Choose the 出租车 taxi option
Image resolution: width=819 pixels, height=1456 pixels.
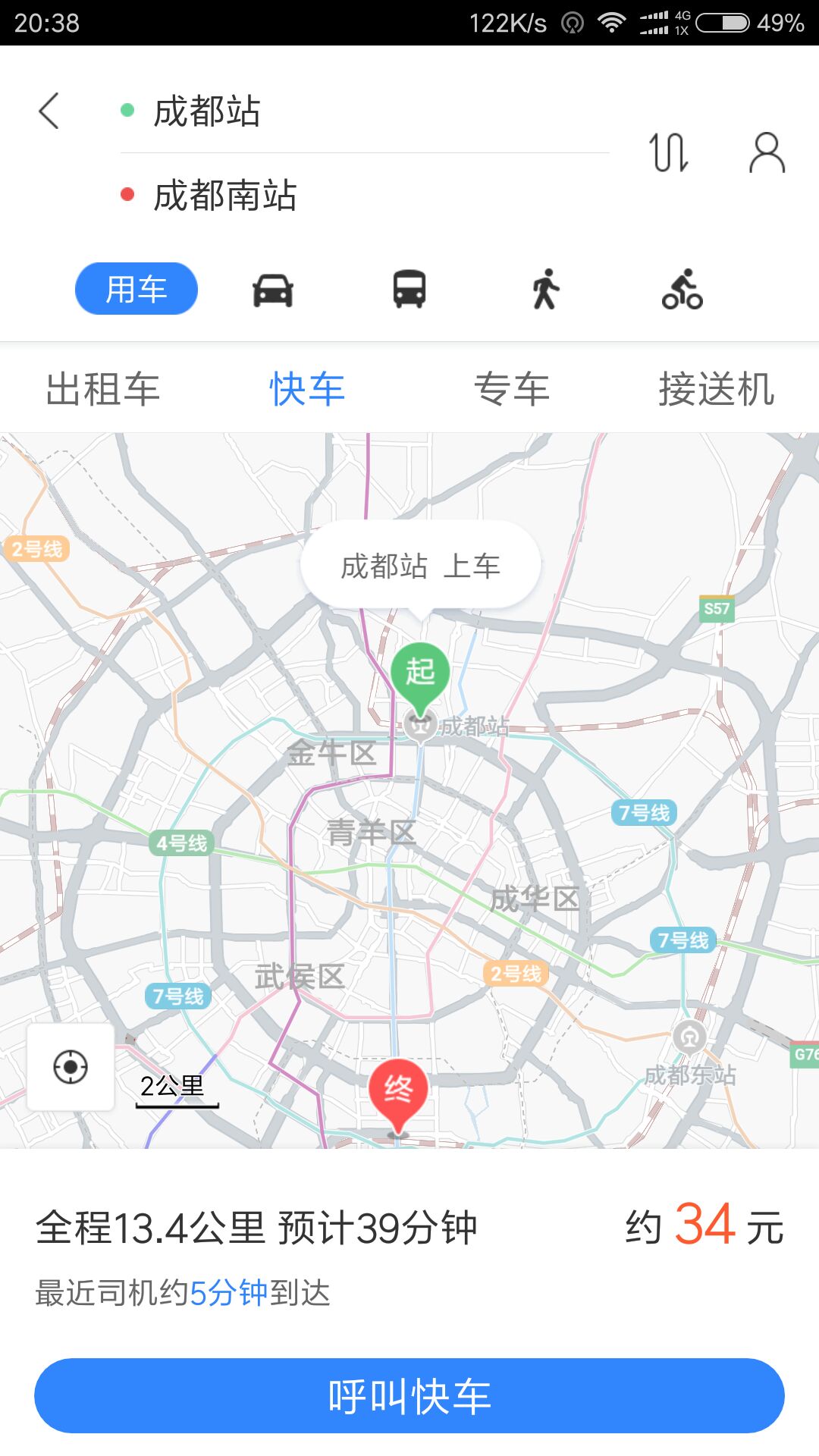tap(102, 389)
